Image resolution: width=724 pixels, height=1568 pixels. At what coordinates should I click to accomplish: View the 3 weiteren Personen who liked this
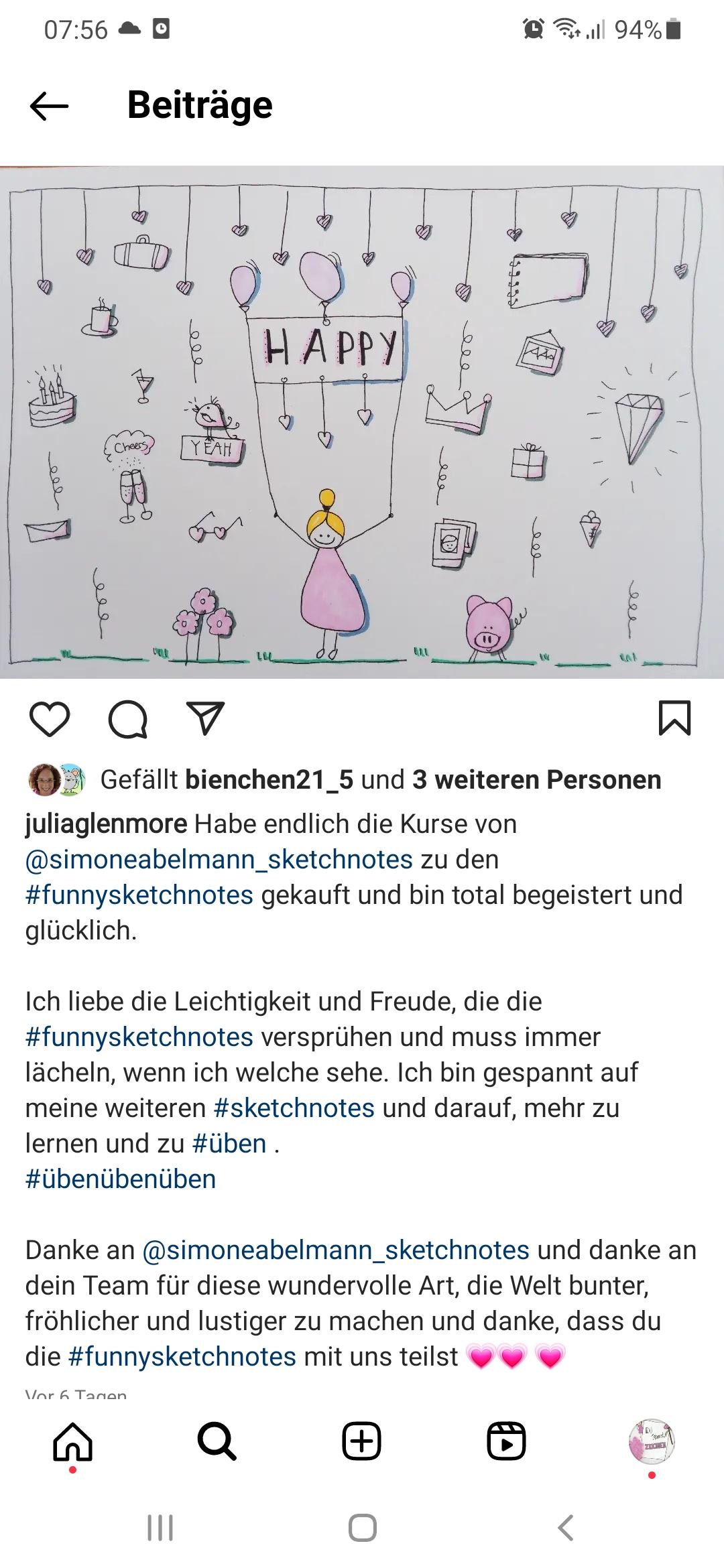click(536, 779)
